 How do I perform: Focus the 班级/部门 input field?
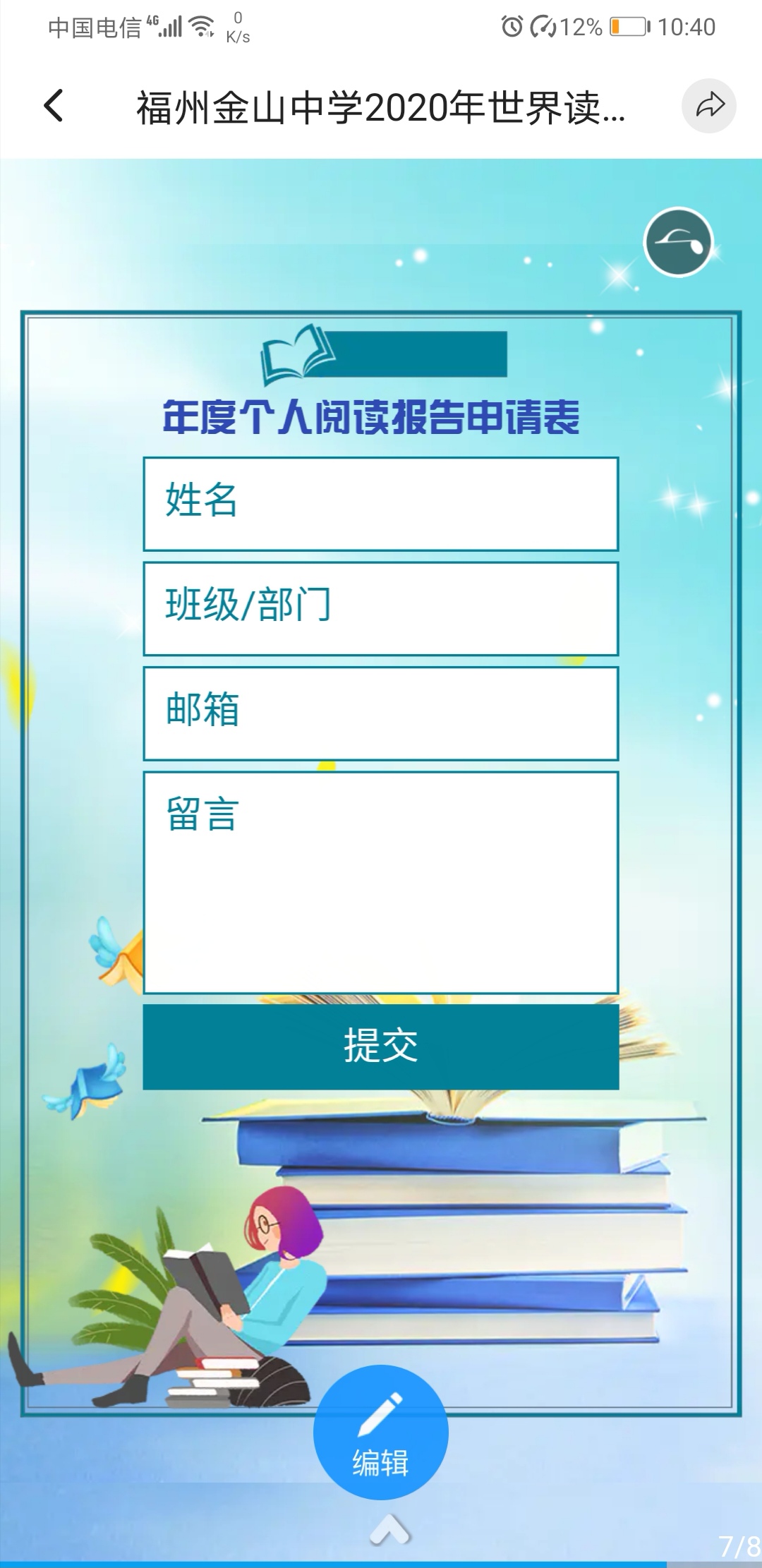pyautogui.click(x=380, y=608)
